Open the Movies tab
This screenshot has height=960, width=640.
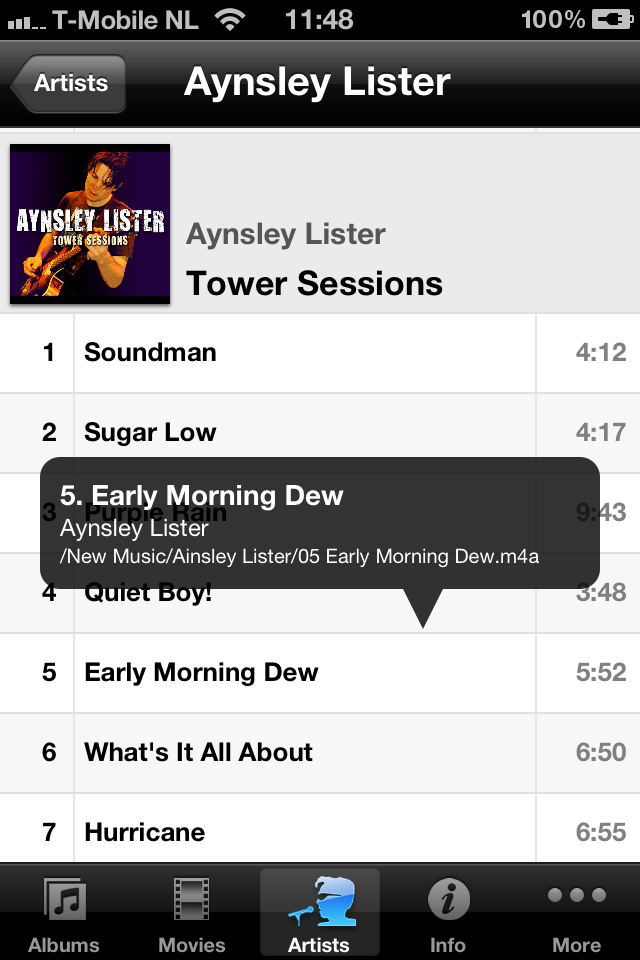pyautogui.click(x=191, y=914)
